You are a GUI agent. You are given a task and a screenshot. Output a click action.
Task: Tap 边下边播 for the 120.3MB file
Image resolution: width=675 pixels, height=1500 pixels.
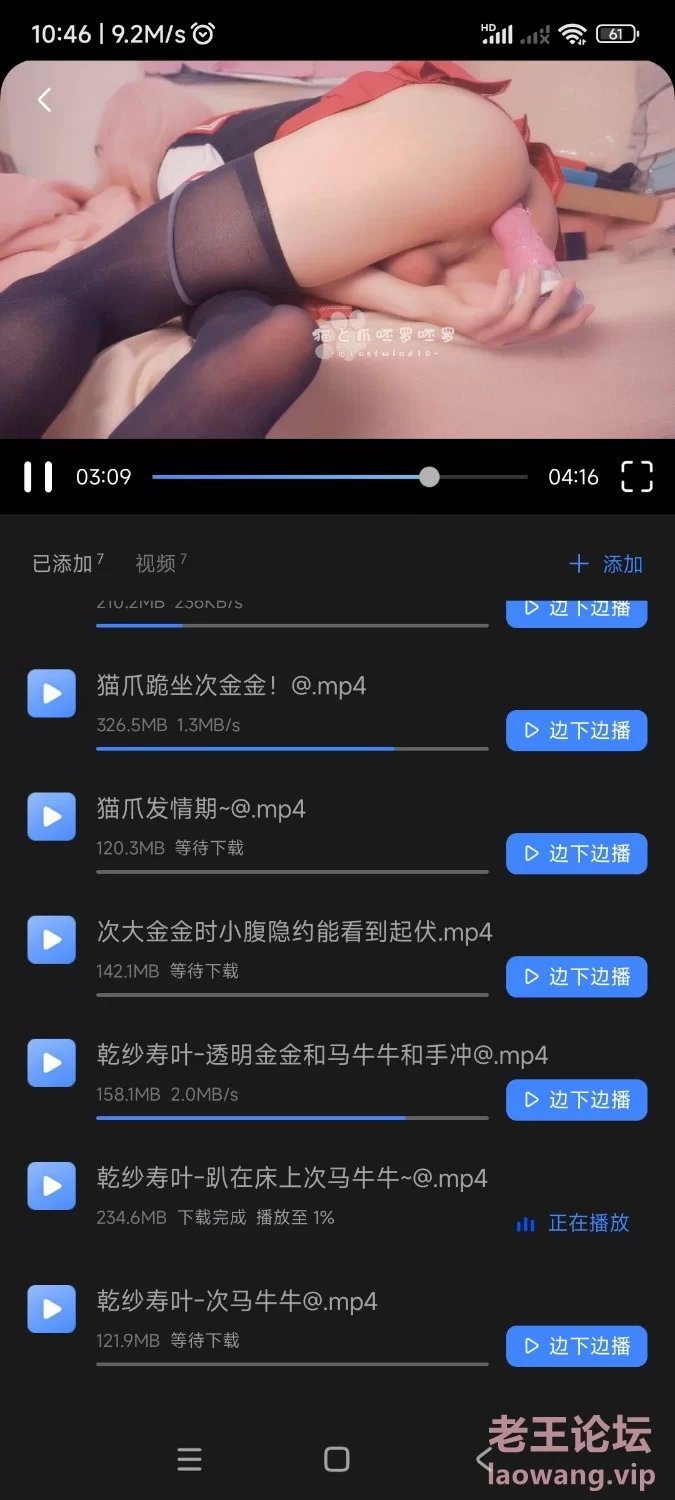[x=576, y=854]
